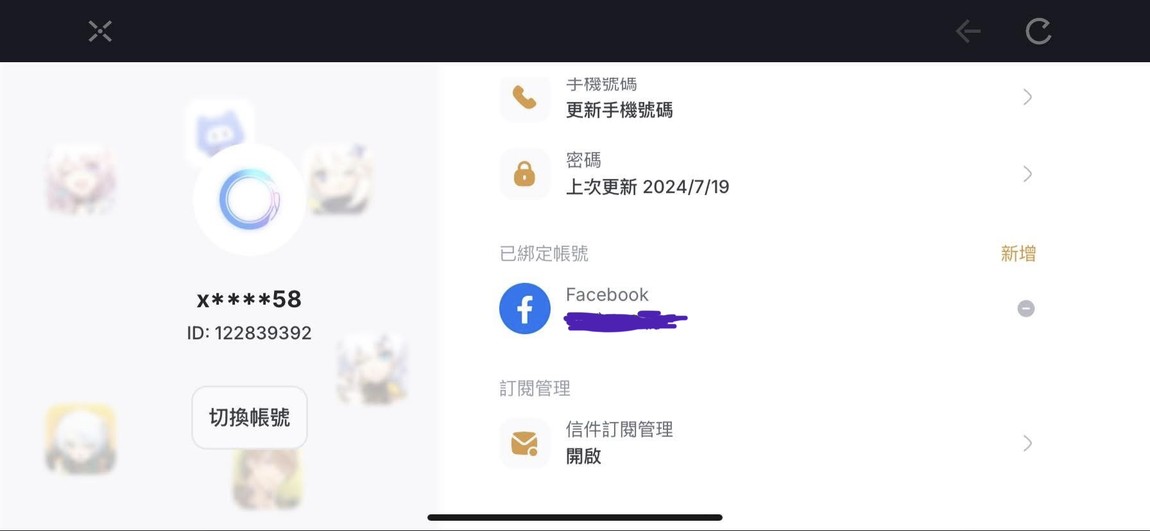
Task: Tap 新增 to bind an account
Action: tap(1018, 254)
